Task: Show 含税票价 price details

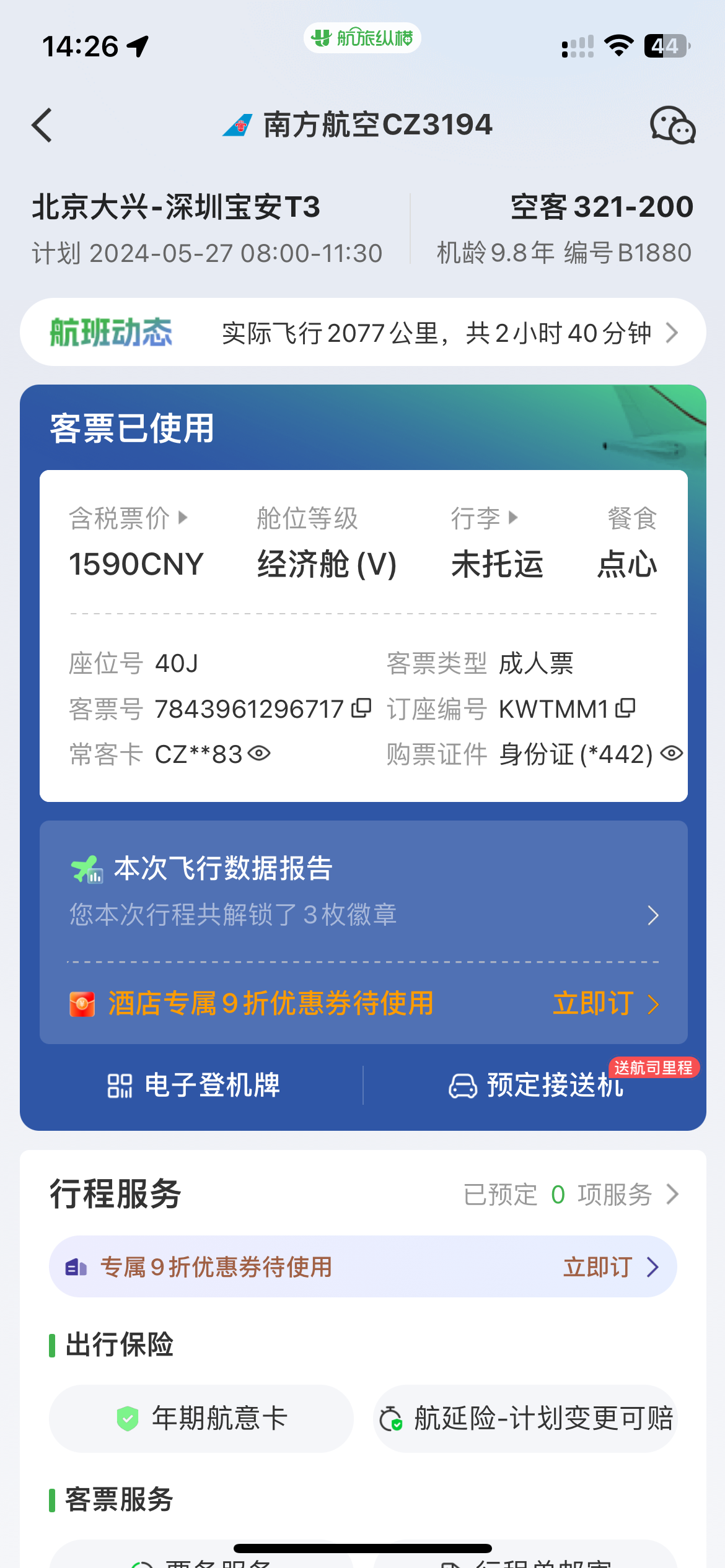Action: click(128, 518)
